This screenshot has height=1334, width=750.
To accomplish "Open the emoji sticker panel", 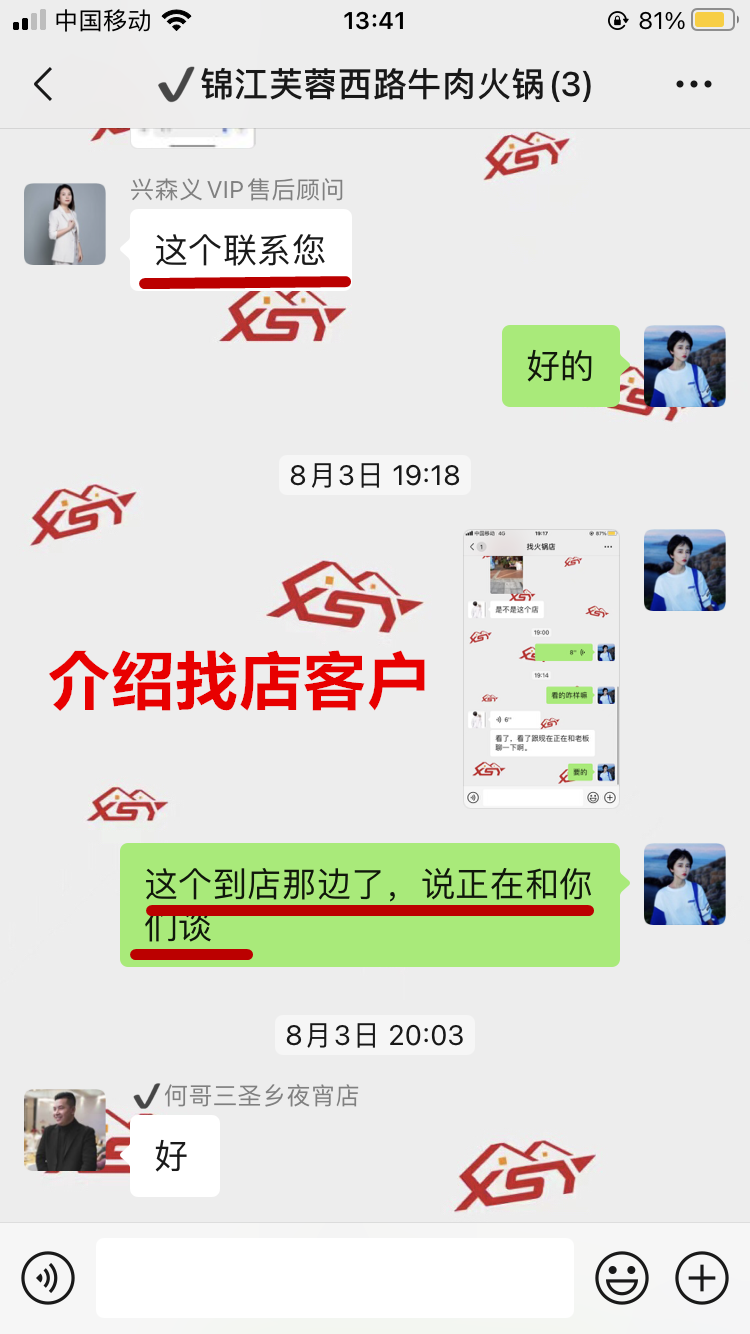I will pyautogui.click(x=621, y=1277).
